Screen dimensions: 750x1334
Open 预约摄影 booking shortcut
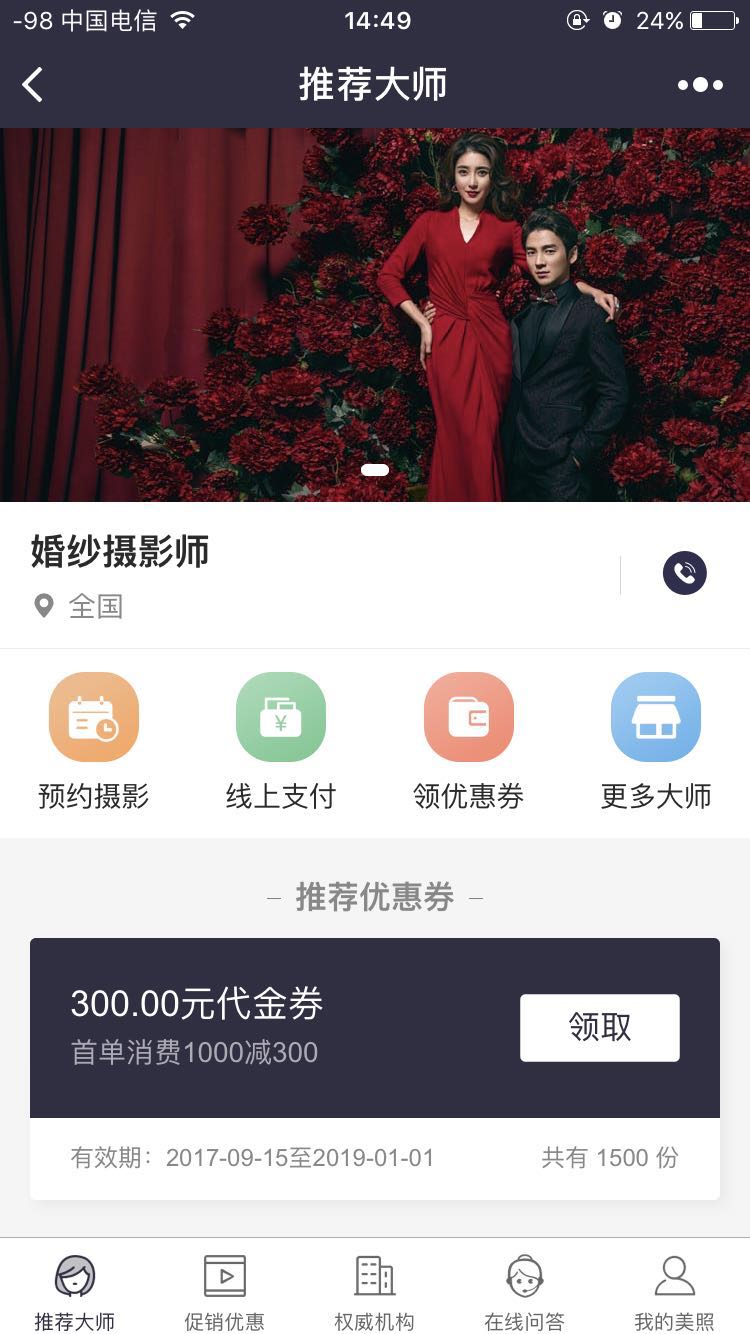pyautogui.click(x=94, y=740)
